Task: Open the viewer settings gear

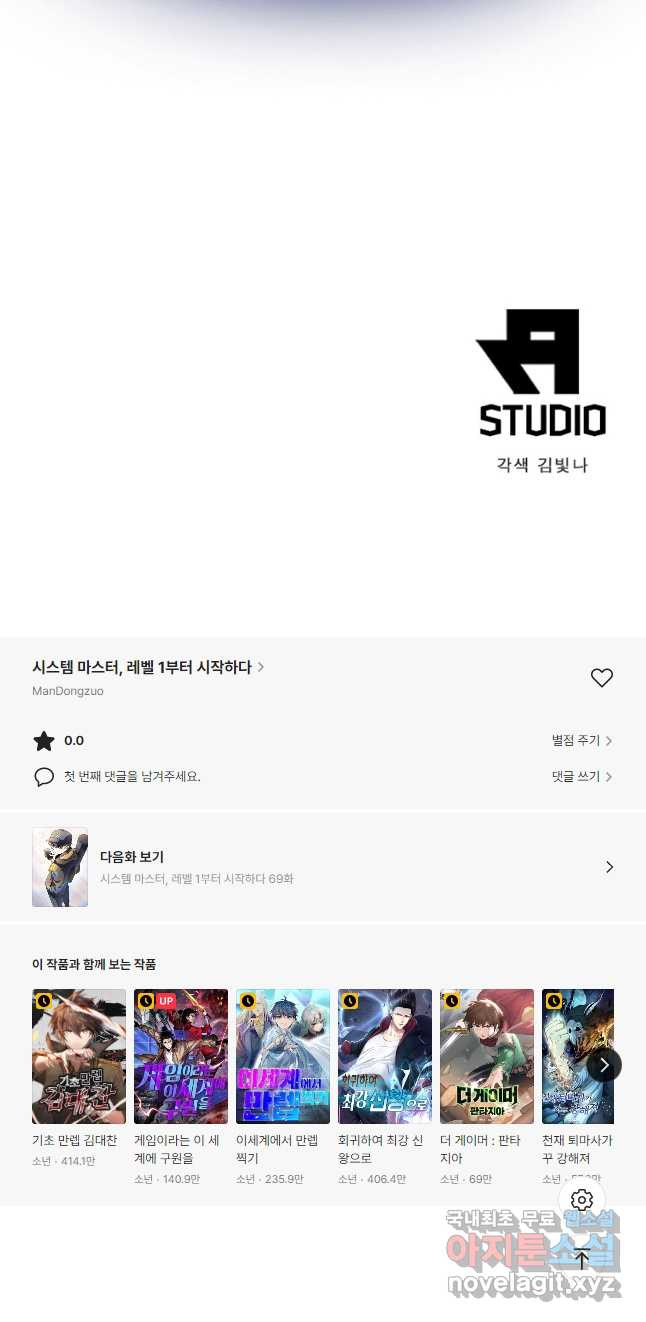Action: pos(582,1200)
